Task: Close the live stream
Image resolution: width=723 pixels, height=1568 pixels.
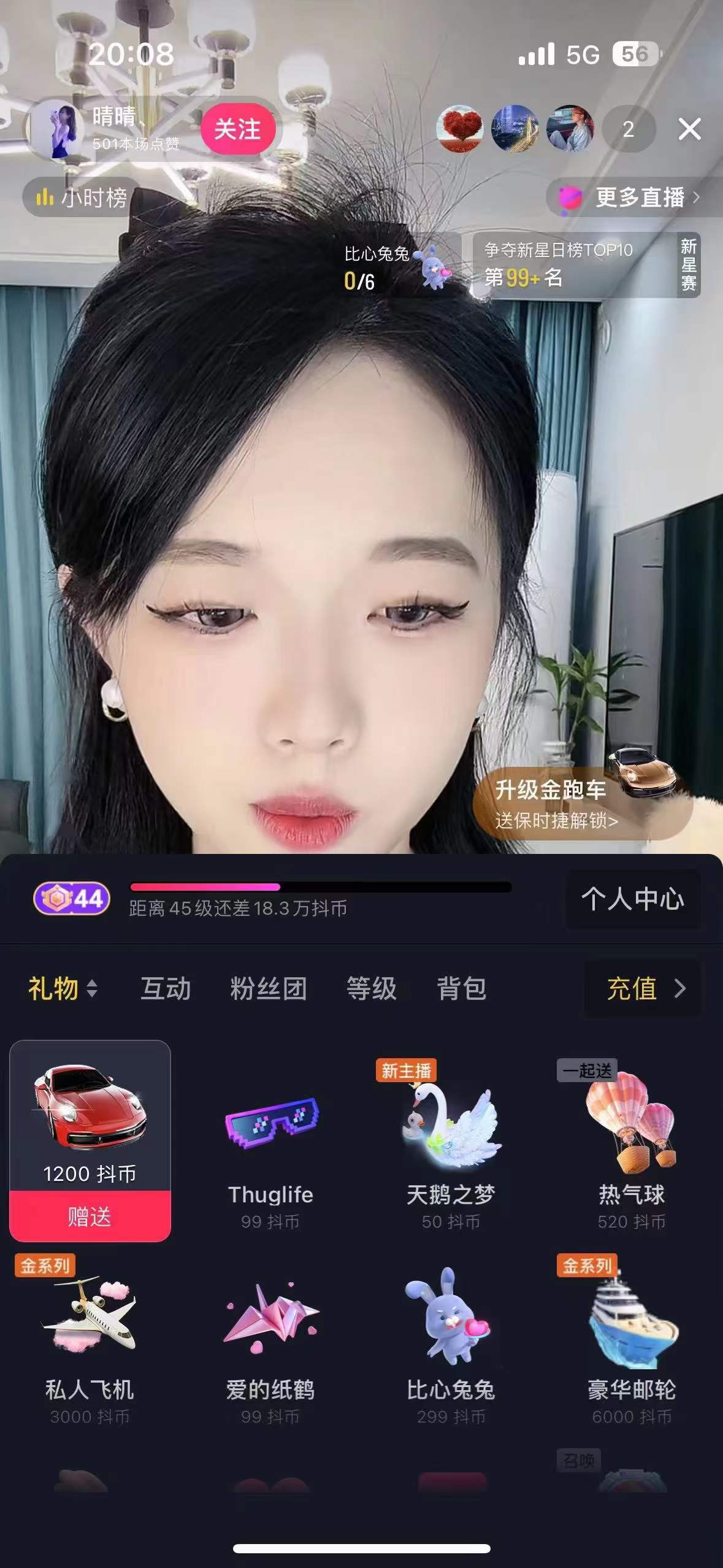Action: [x=689, y=129]
